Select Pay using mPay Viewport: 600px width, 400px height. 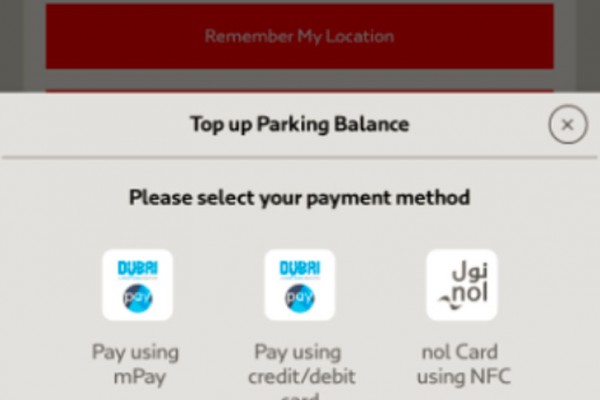(137, 286)
